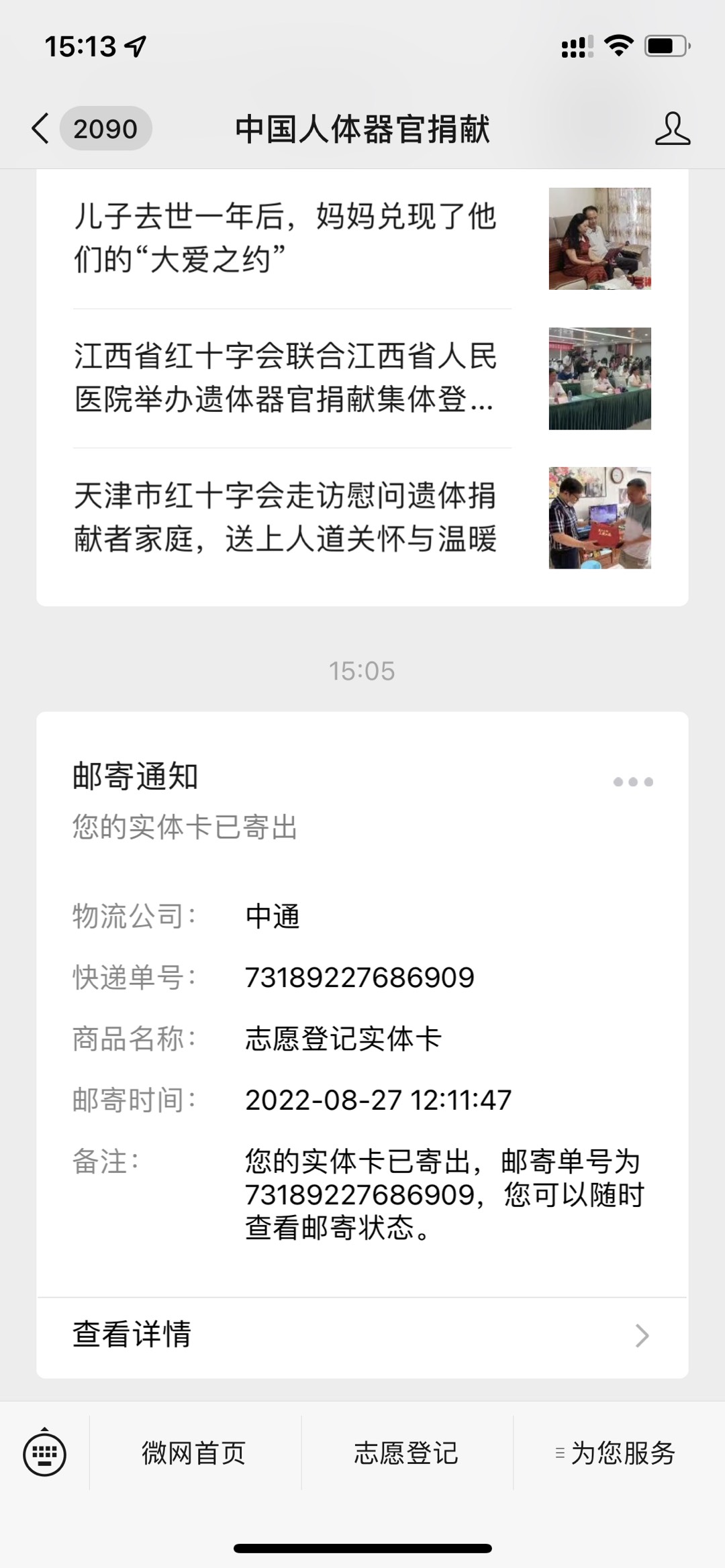Open article about 儿子去世一年后 妈妈兑现大爱之约

coord(285,238)
